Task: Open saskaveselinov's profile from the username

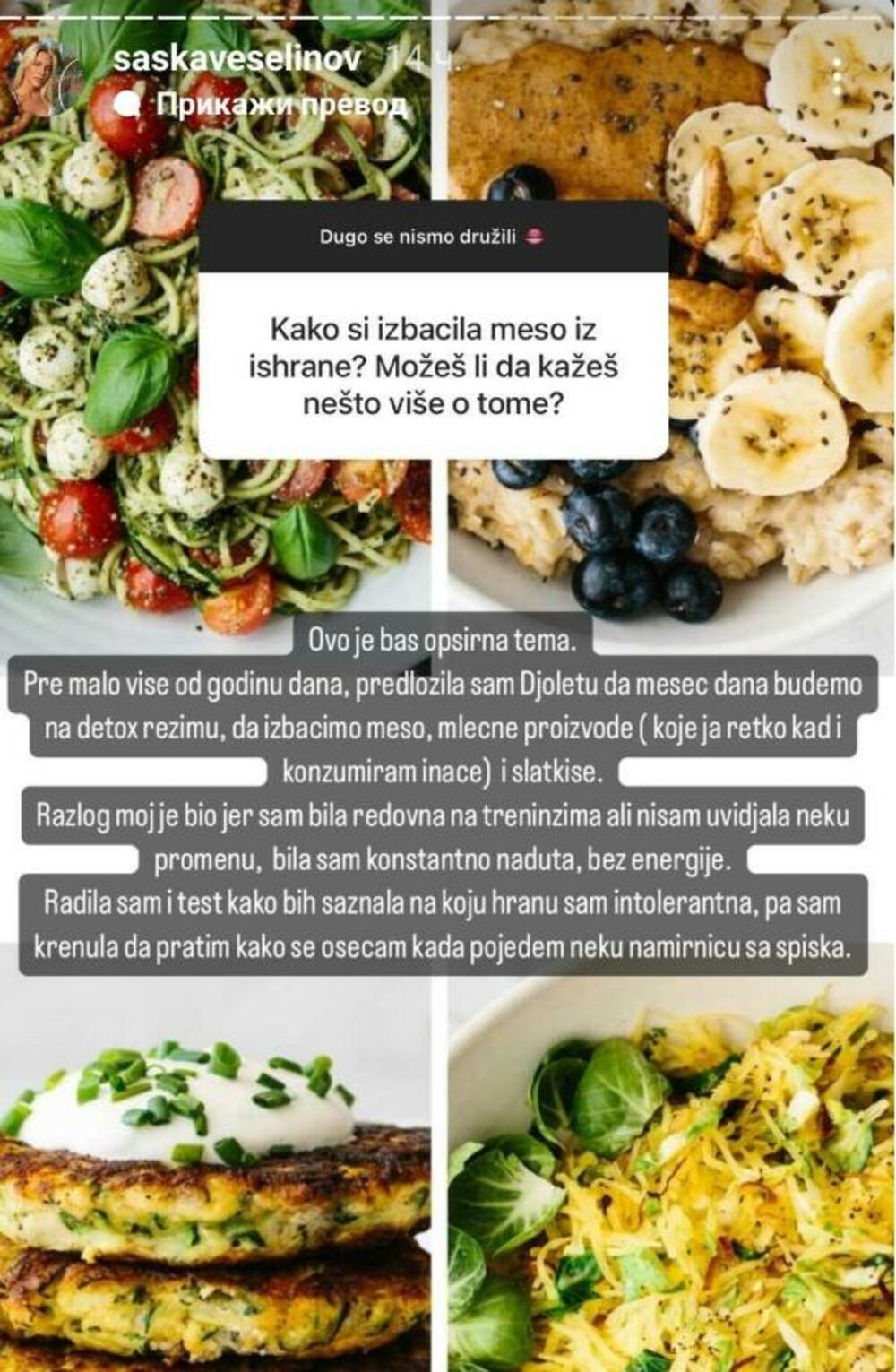Action: click(237, 59)
